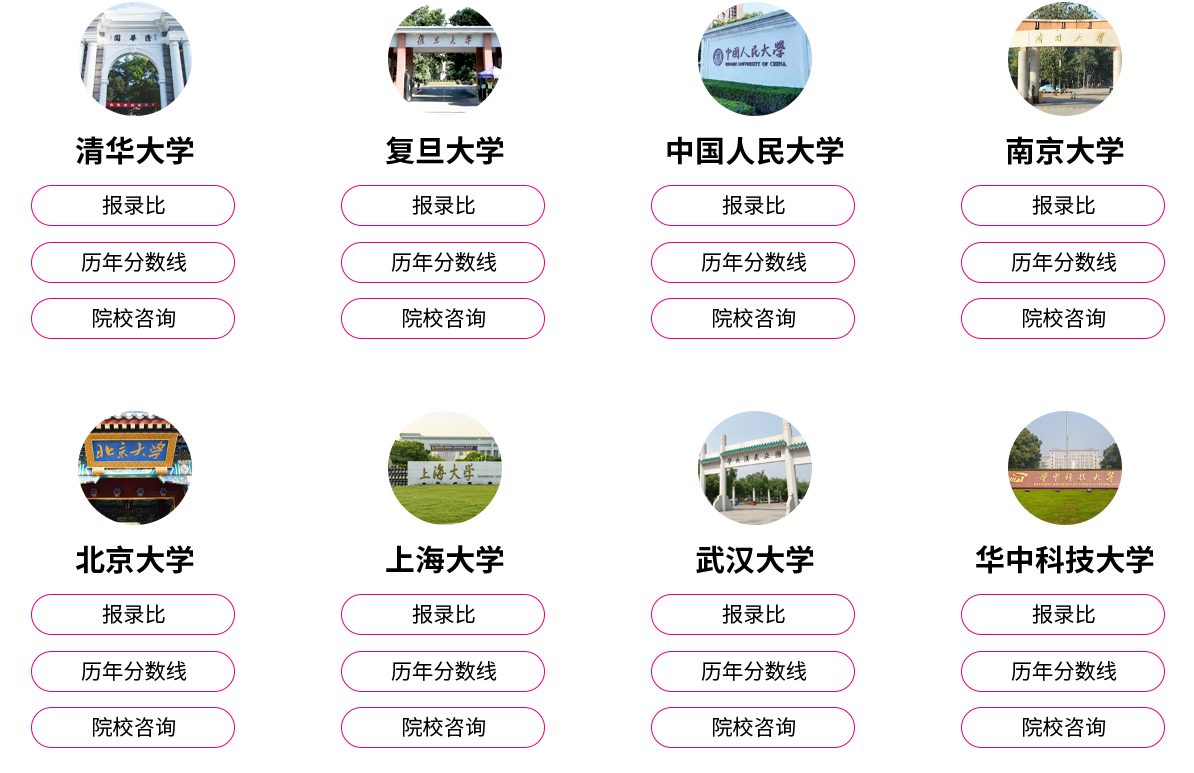Image resolution: width=1194 pixels, height=773 pixels.
Task: Tap 院校咨询 under 清华大学
Action: pyautogui.click(x=133, y=318)
